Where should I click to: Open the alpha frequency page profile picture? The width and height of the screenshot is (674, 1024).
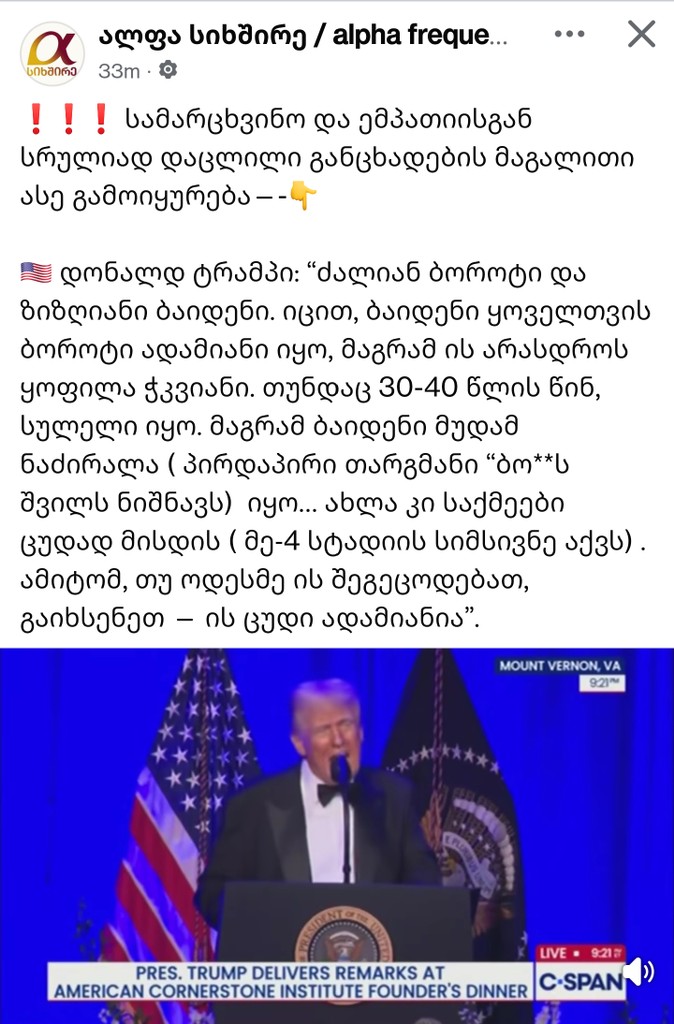coord(52,53)
